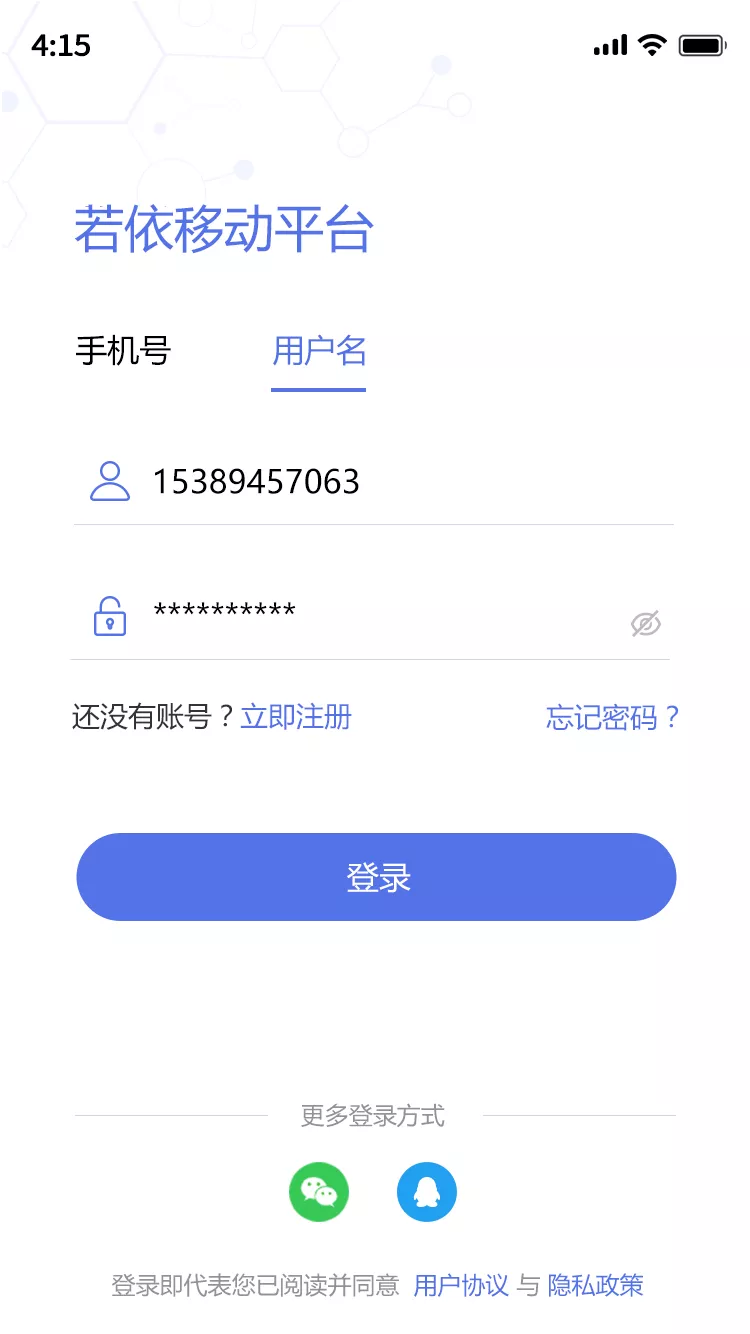Select the WeChat login icon

(318, 1191)
